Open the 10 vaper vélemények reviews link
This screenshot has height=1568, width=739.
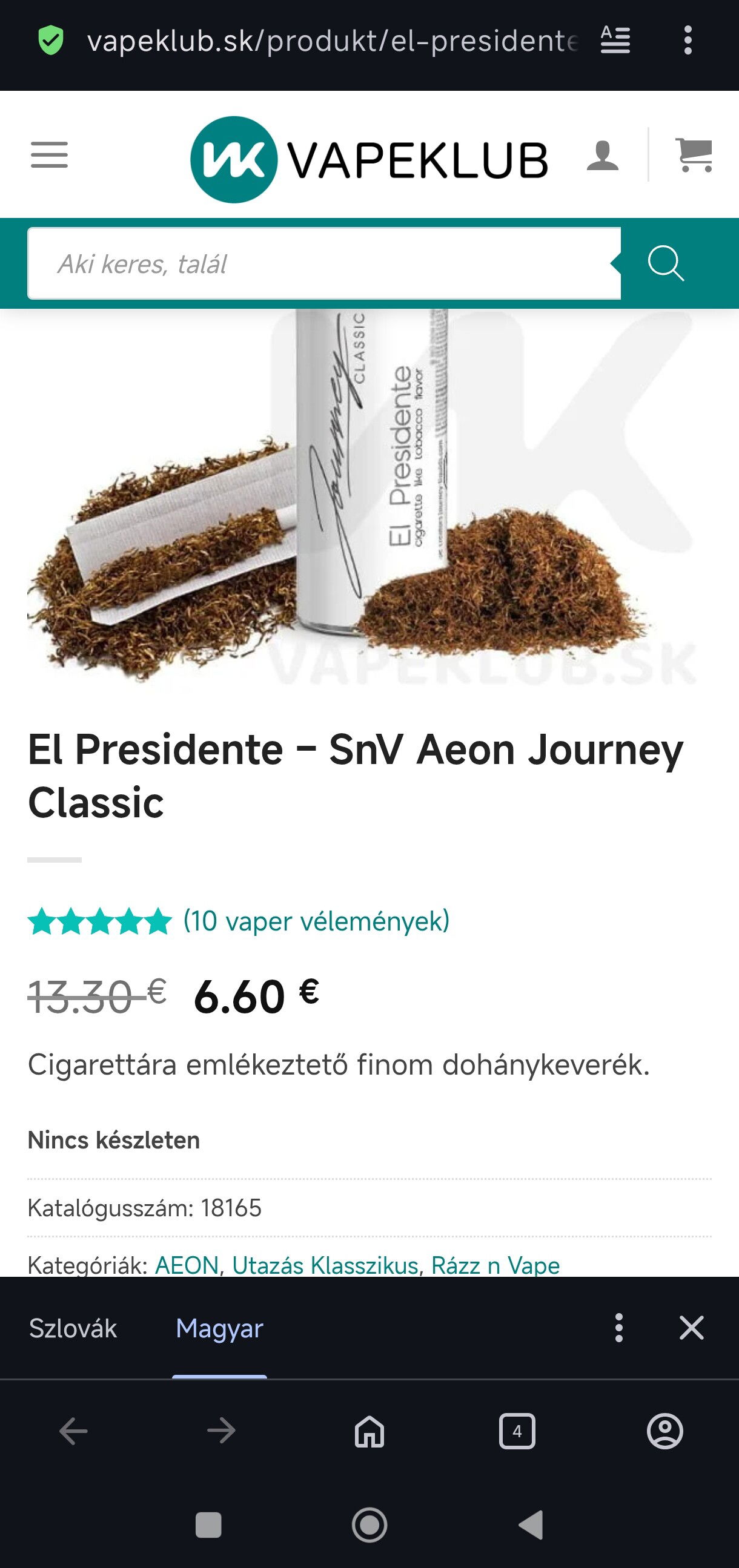pyautogui.click(x=316, y=921)
